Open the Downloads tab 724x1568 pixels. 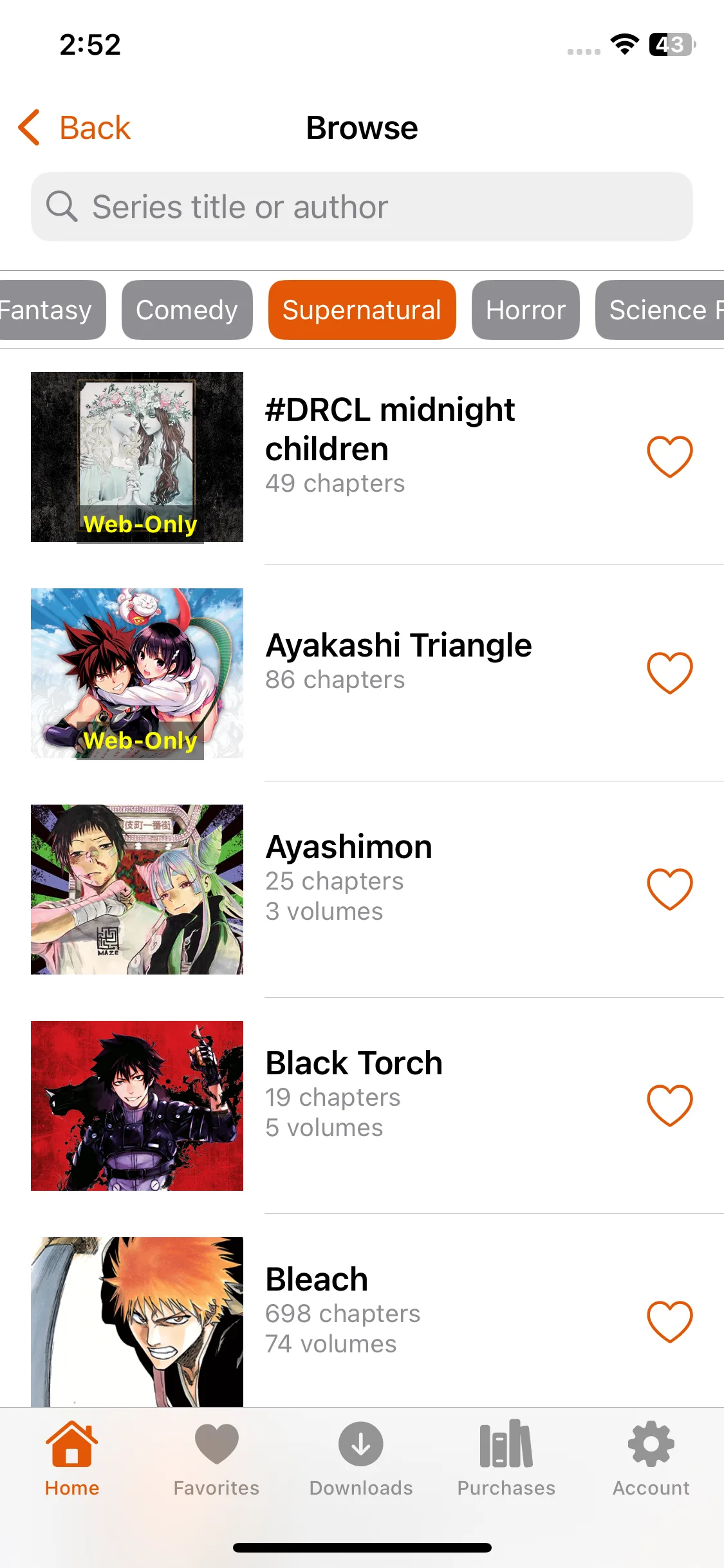[361, 1459]
